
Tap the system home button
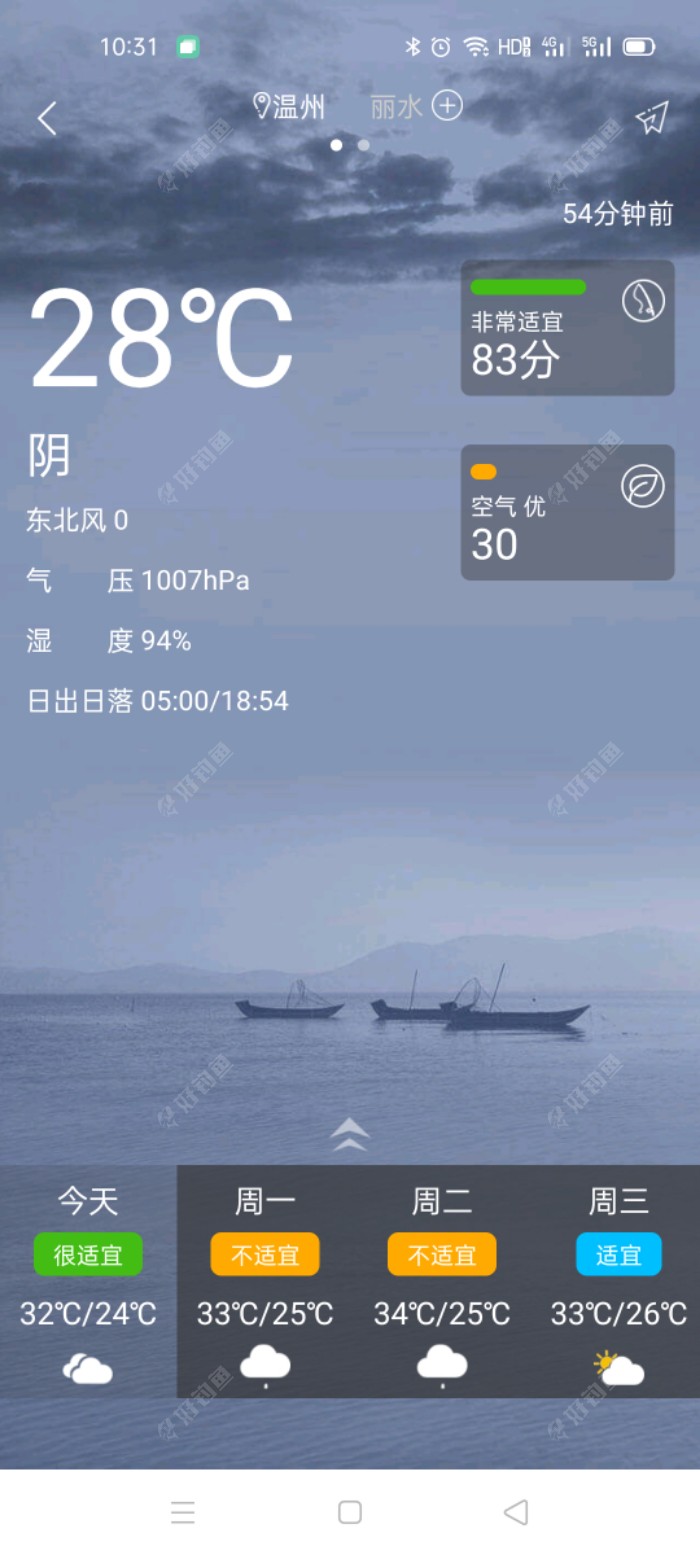[349, 1512]
